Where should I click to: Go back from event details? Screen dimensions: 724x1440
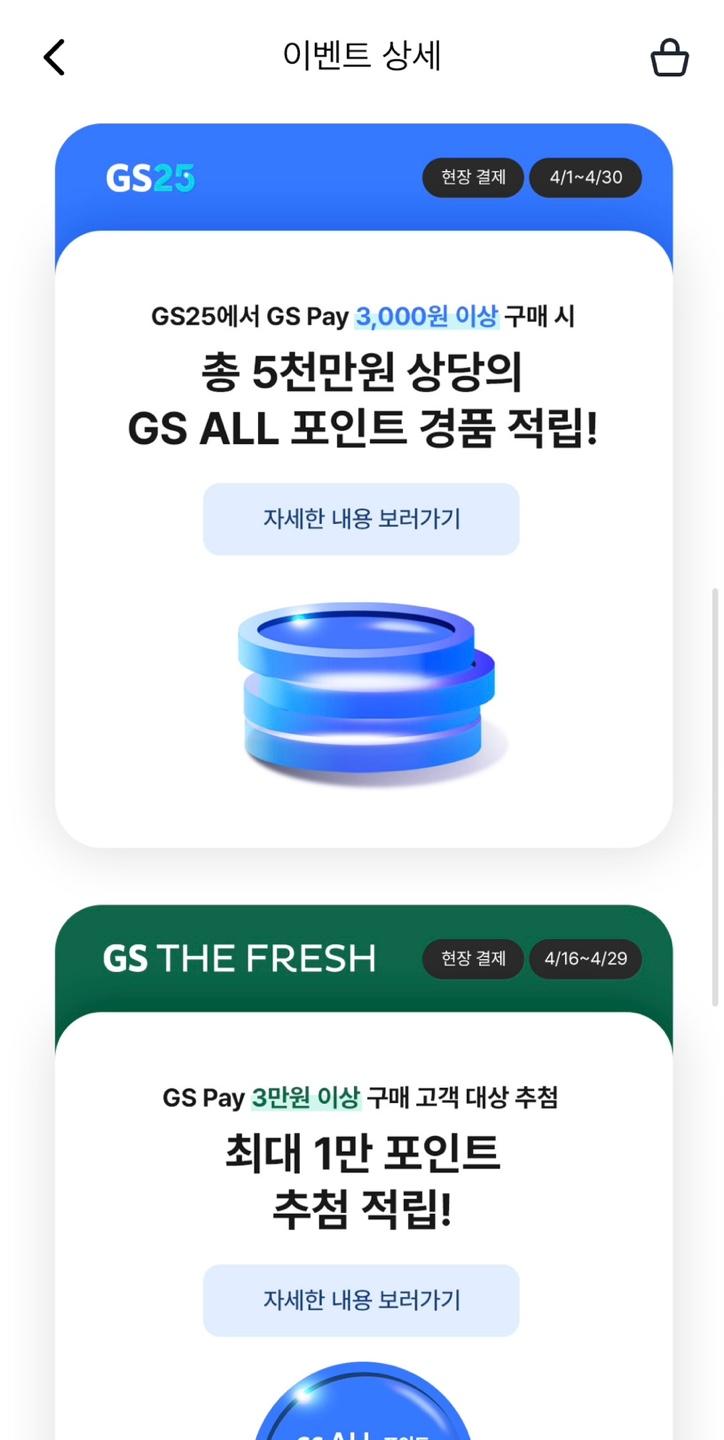pos(54,57)
